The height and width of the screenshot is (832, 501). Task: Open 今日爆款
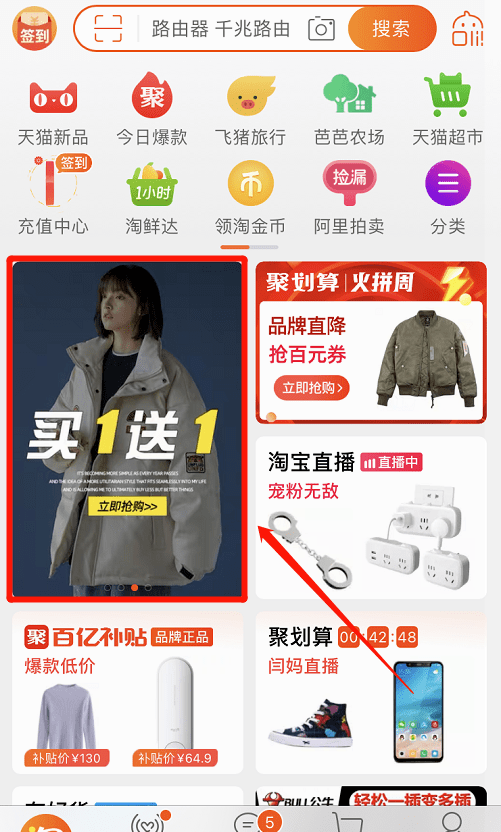click(152, 110)
